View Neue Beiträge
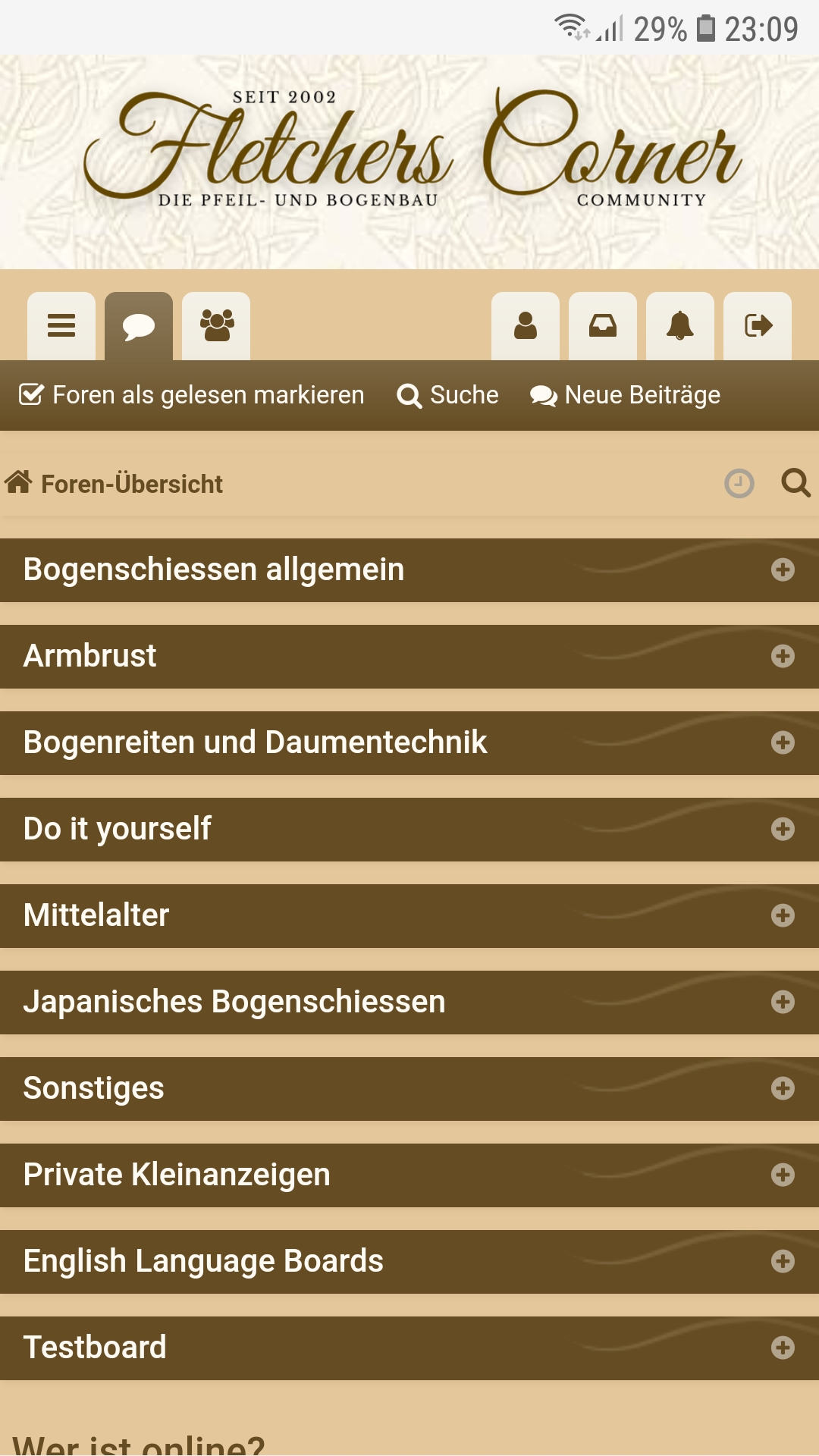 (x=626, y=395)
